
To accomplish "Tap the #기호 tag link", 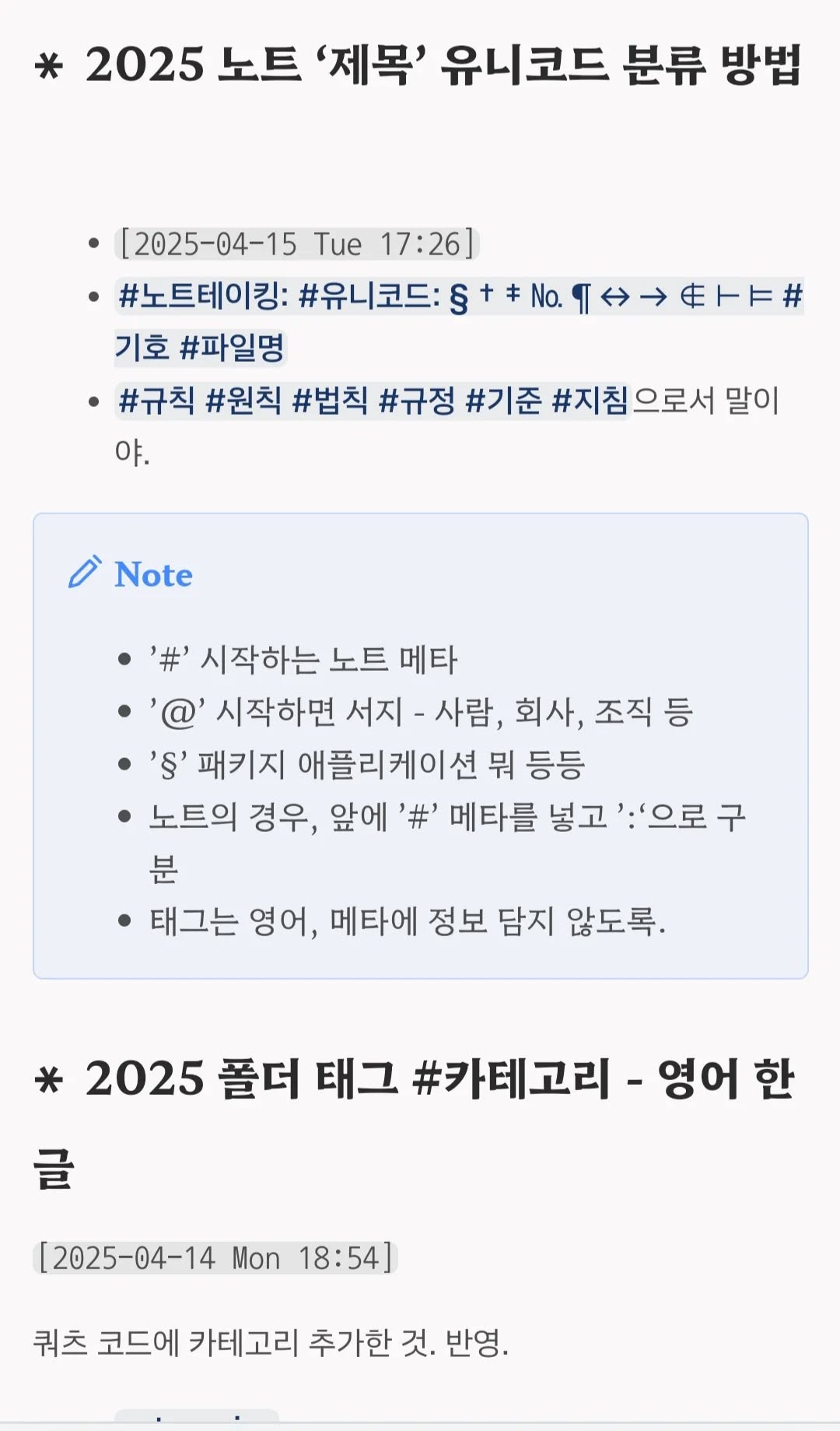I will tap(142, 347).
